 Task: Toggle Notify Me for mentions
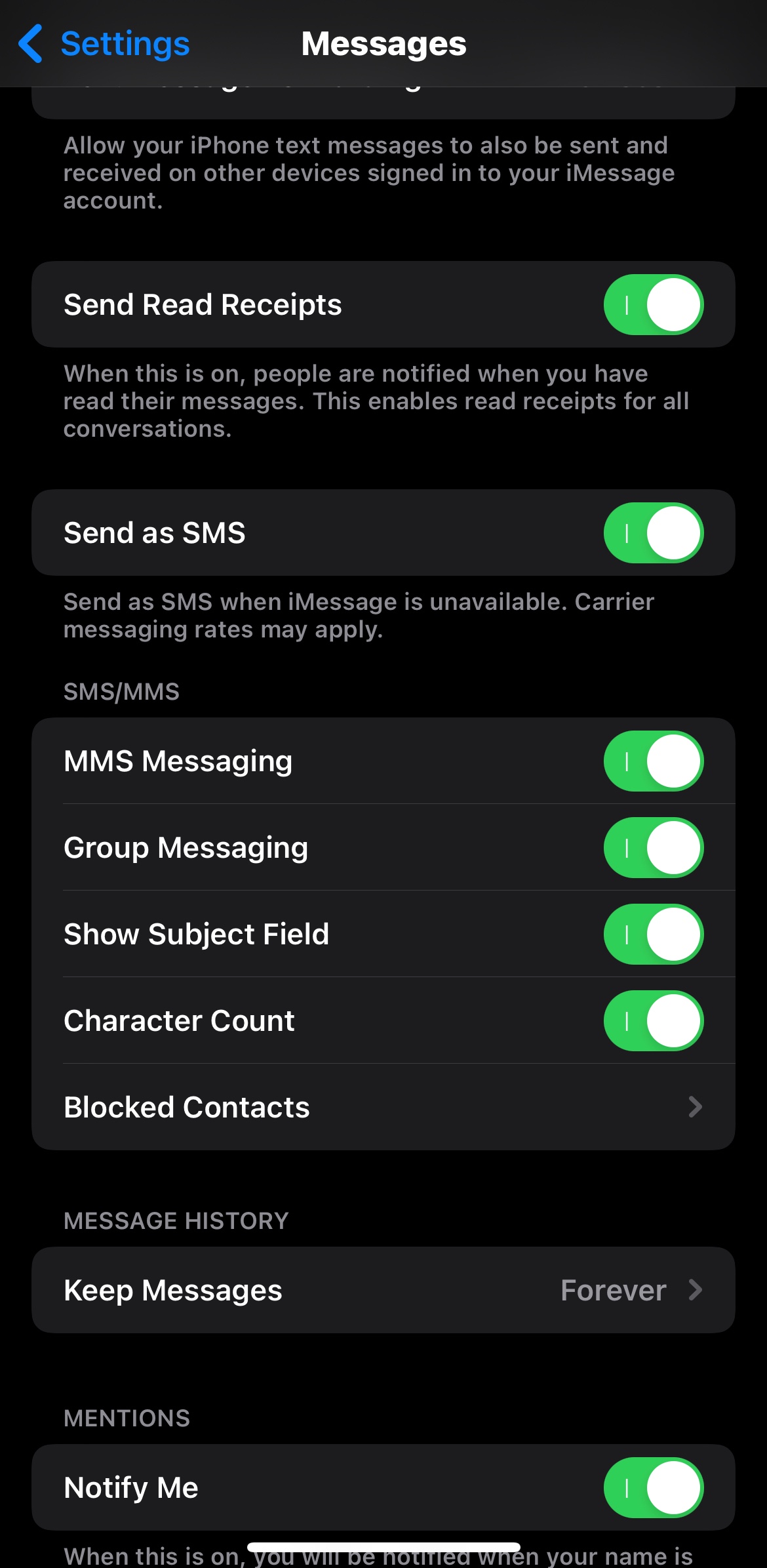653,1488
